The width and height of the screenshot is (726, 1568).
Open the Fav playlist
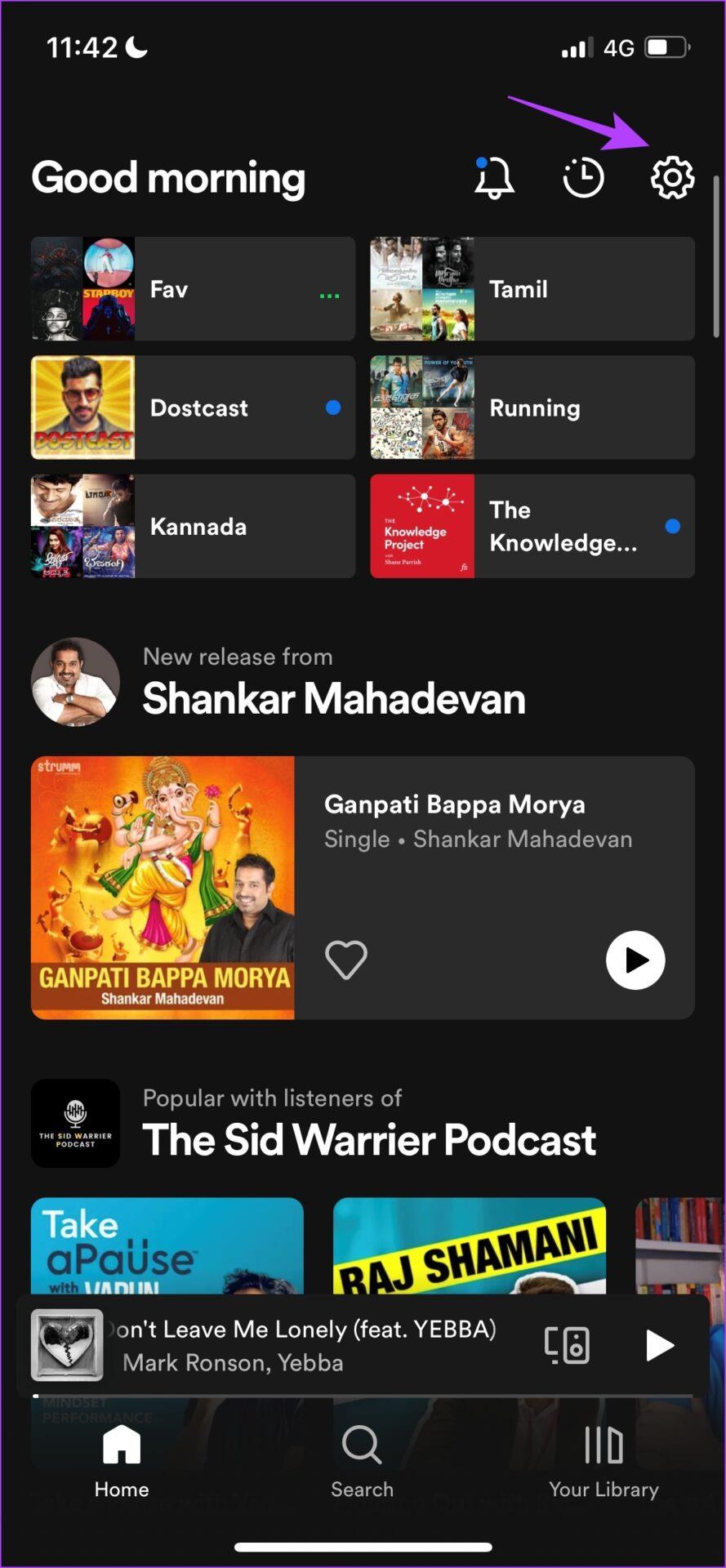[x=193, y=289]
